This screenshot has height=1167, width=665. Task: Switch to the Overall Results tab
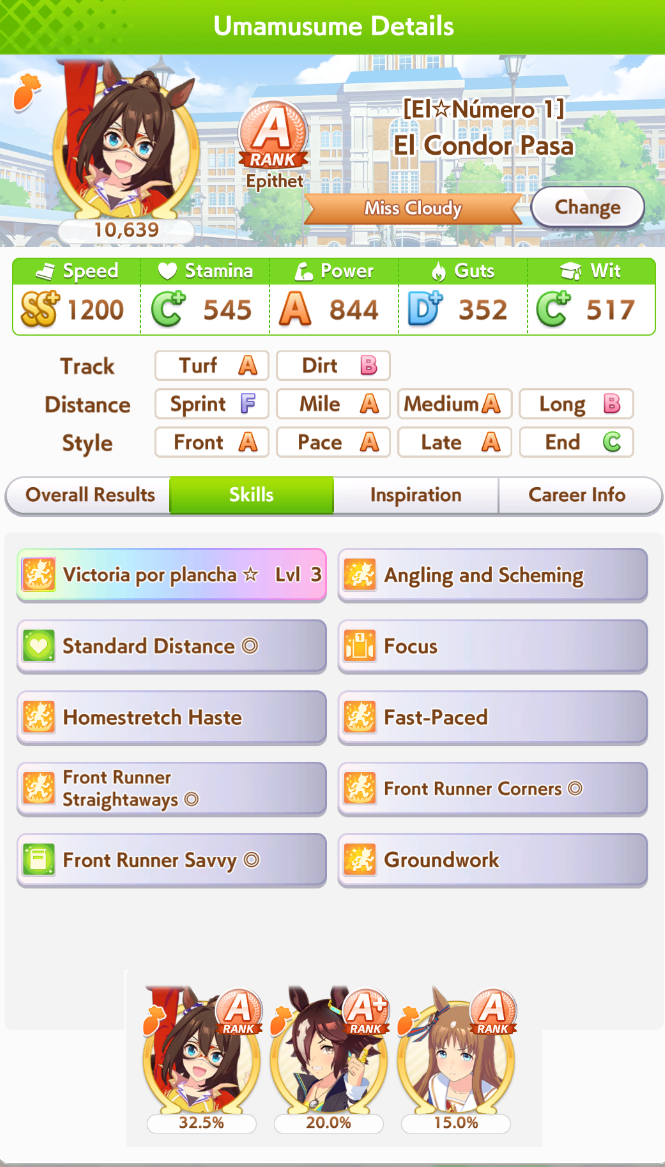click(90, 495)
